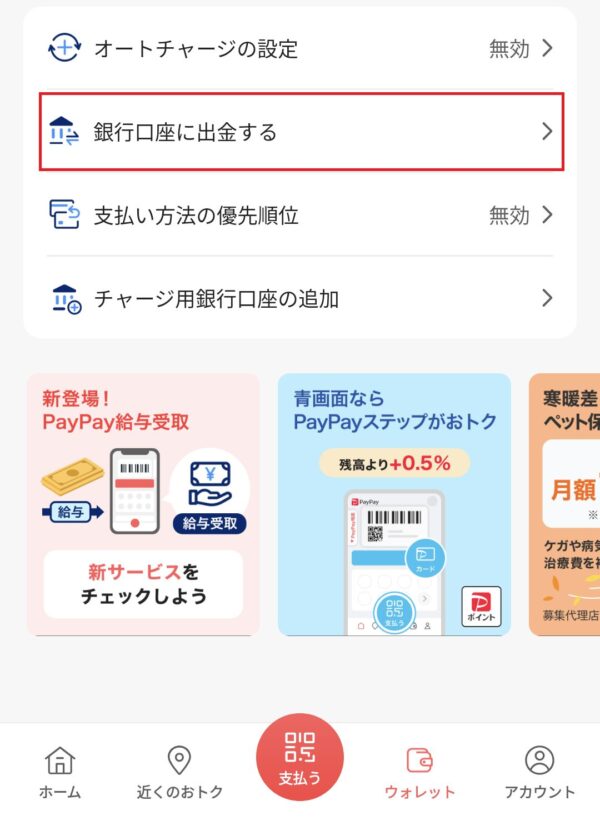Select the ウォレット tab

(x=420, y=773)
